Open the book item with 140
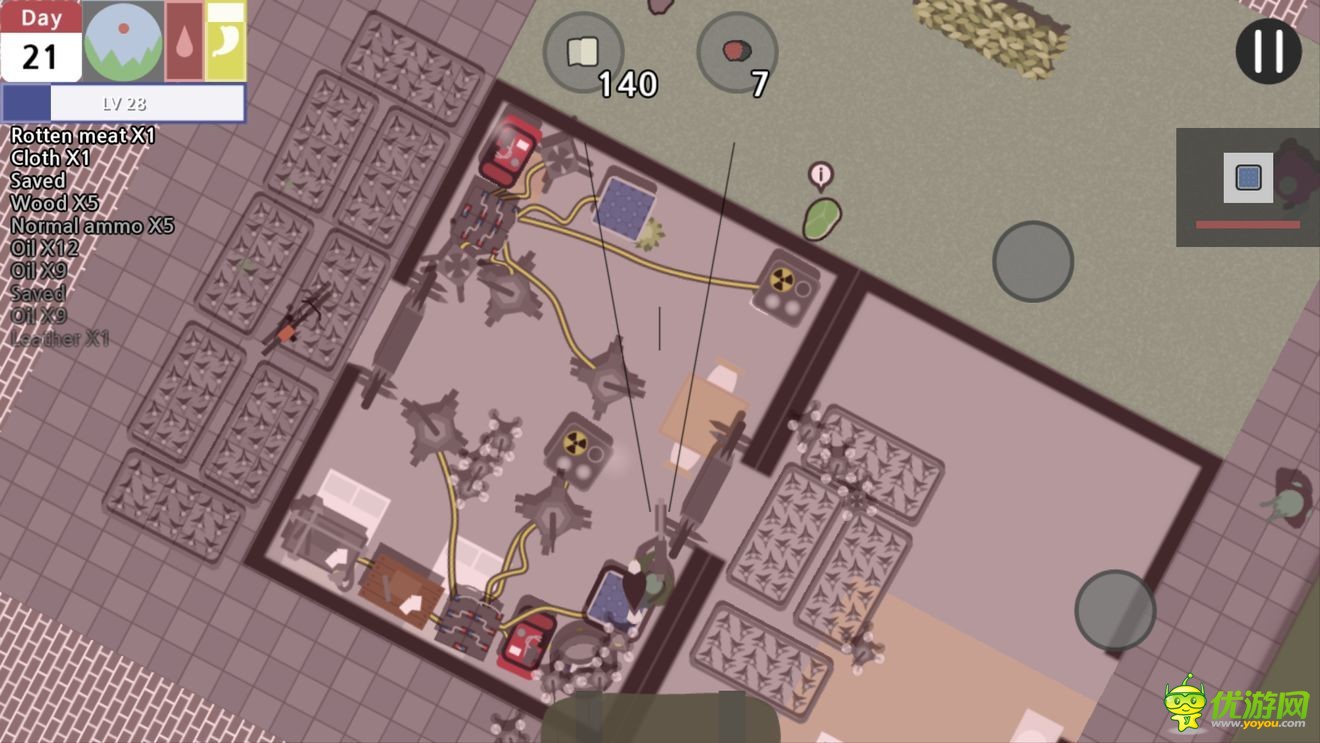Viewport: 1320px width, 743px height. pos(583,52)
